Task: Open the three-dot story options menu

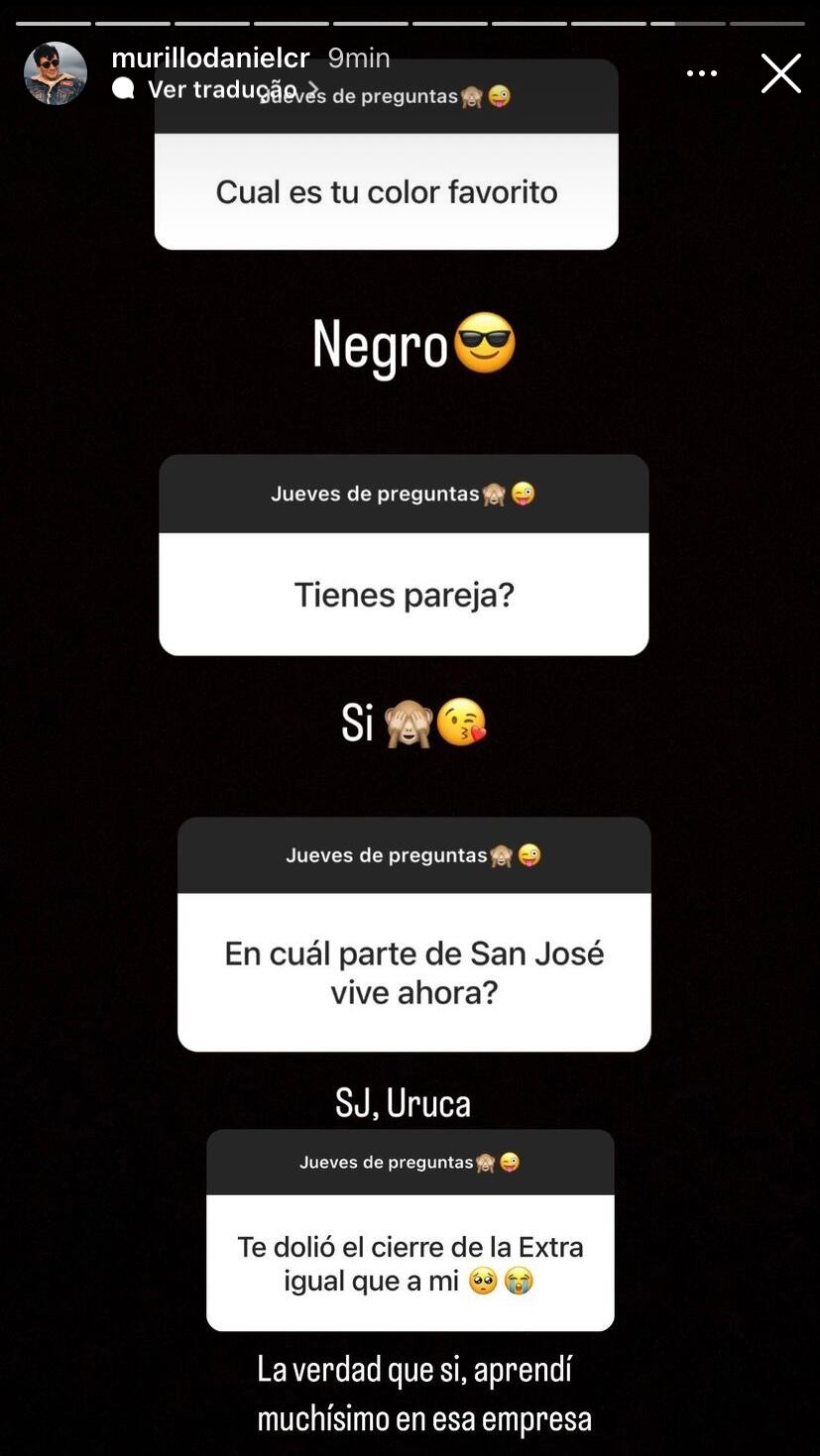Action: (701, 73)
